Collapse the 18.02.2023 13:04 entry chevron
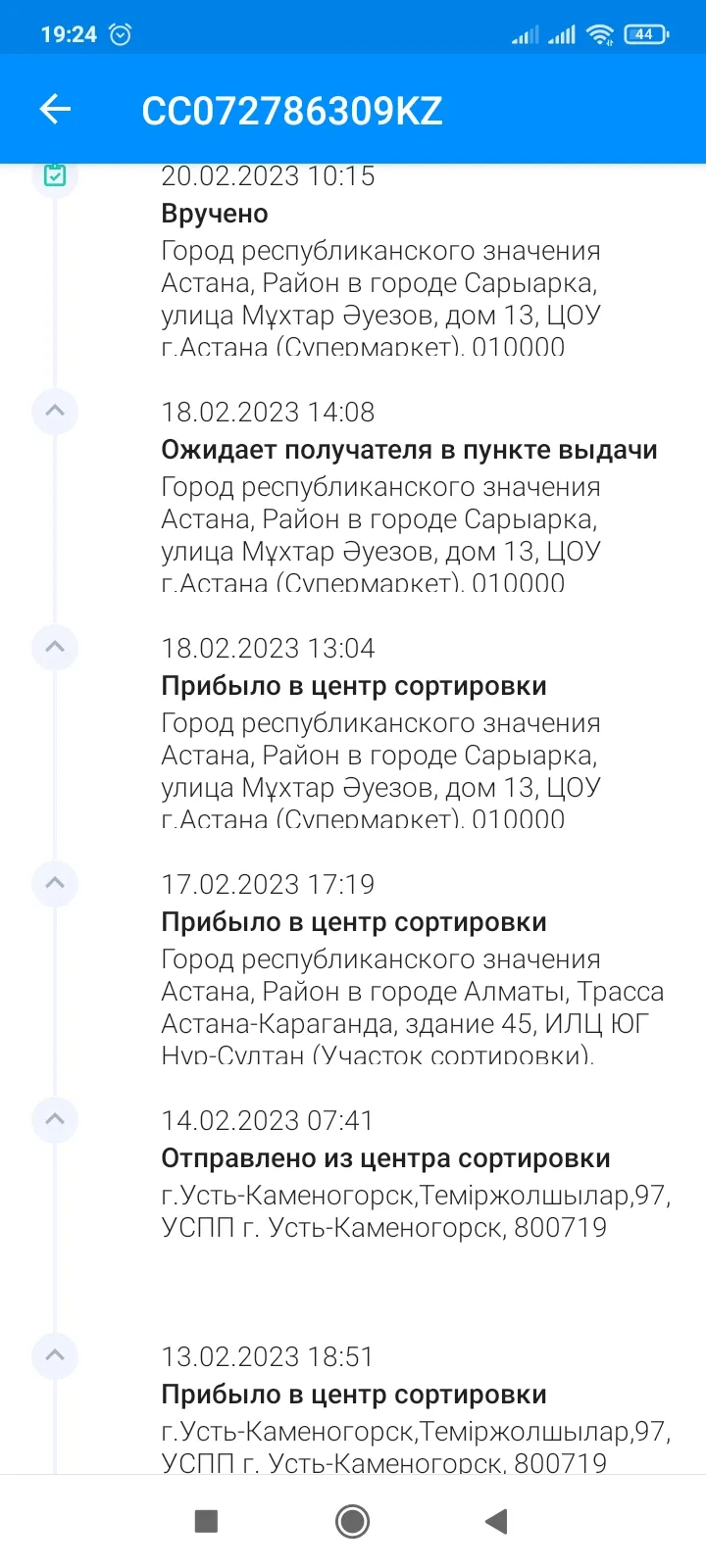Viewport: 706px width, 1568px height. coord(55,647)
